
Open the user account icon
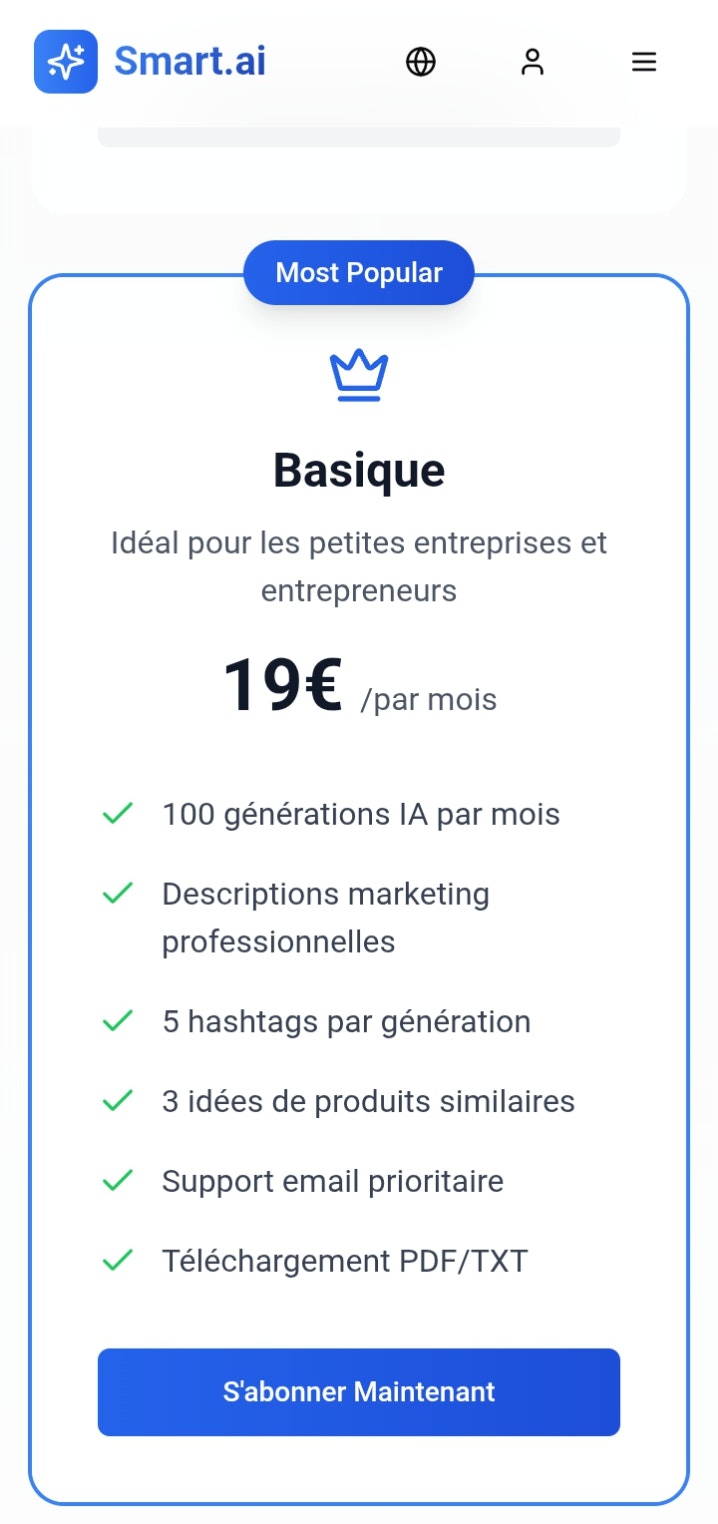533,62
